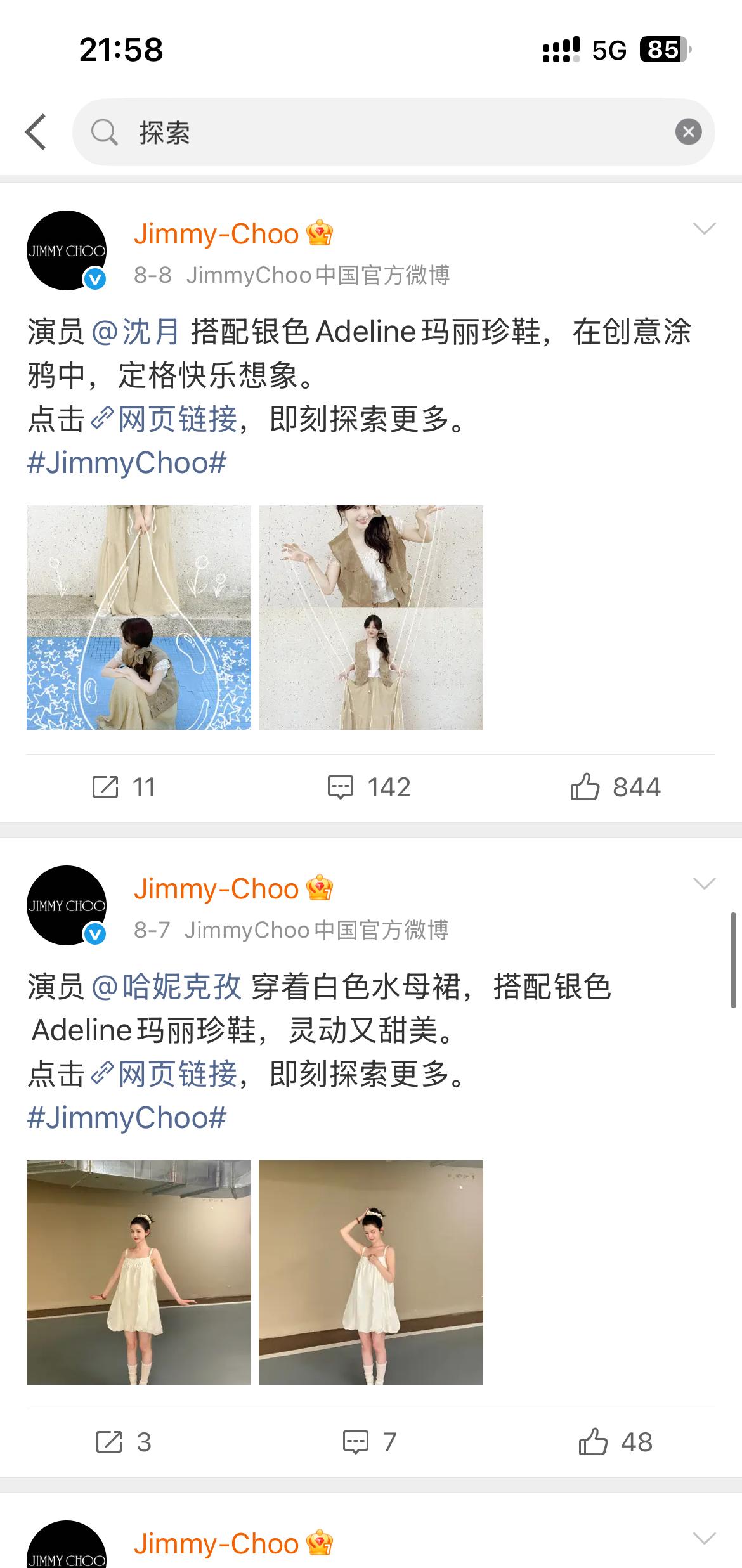Open the #JimmyChoo# hashtag in the 沈月 post
This screenshot has width=742, height=1568.
(x=127, y=463)
